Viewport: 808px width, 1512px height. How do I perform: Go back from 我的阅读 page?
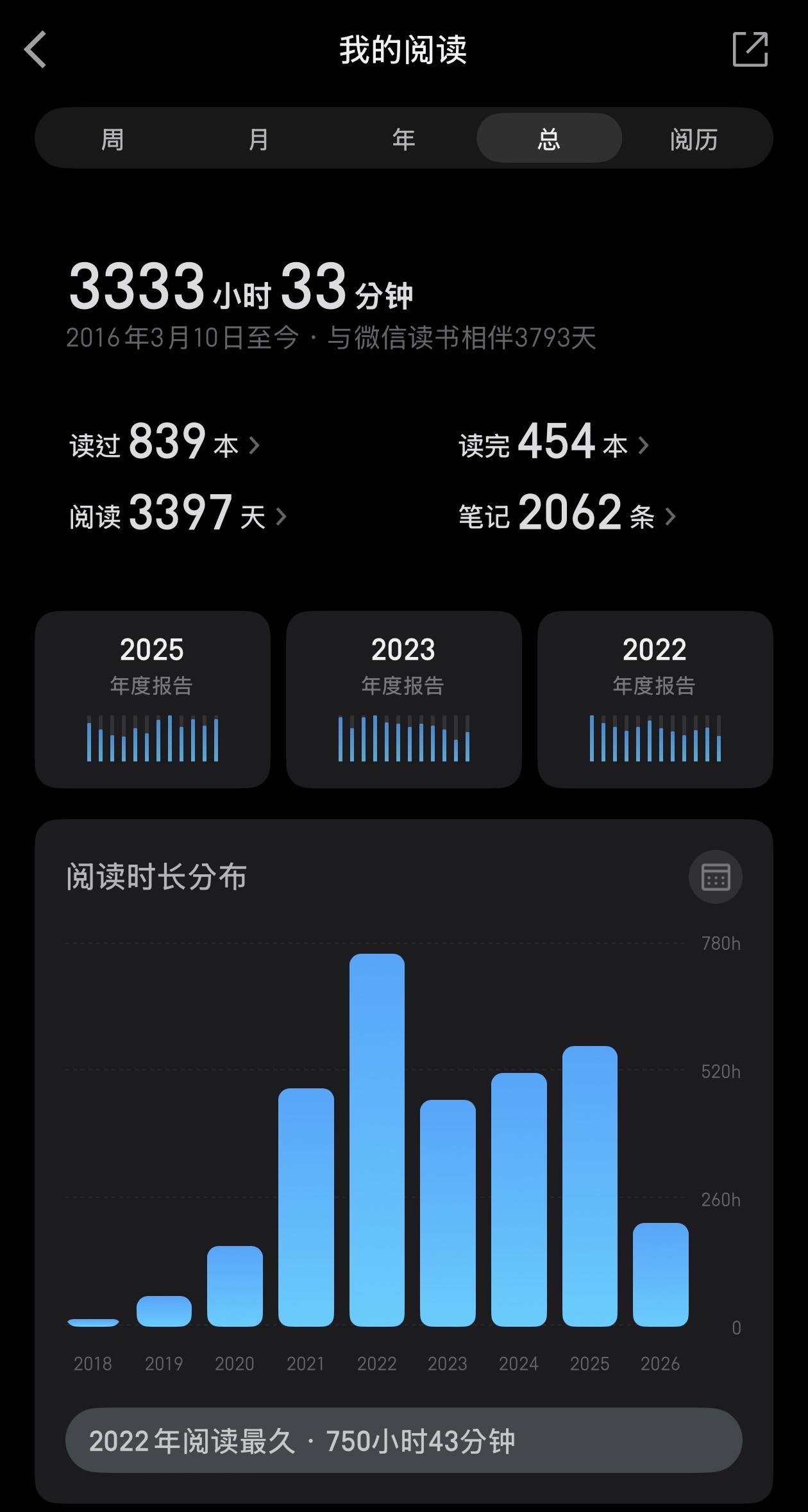[x=35, y=49]
